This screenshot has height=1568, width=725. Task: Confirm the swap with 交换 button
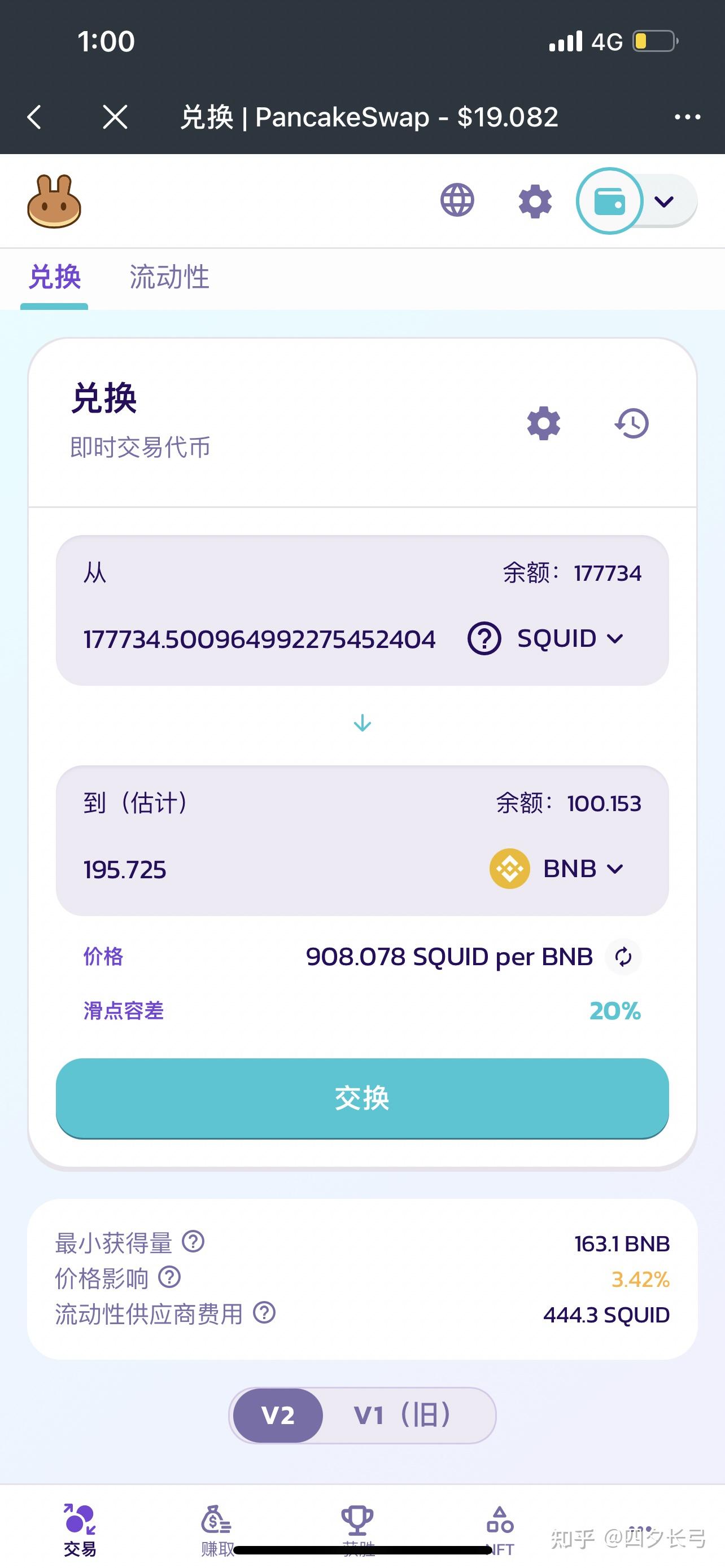pos(362,1098)
